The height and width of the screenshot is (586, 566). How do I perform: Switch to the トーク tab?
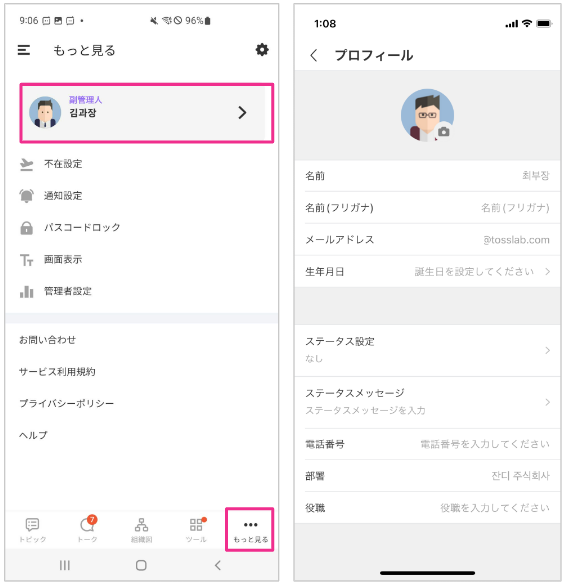[87, 530]
